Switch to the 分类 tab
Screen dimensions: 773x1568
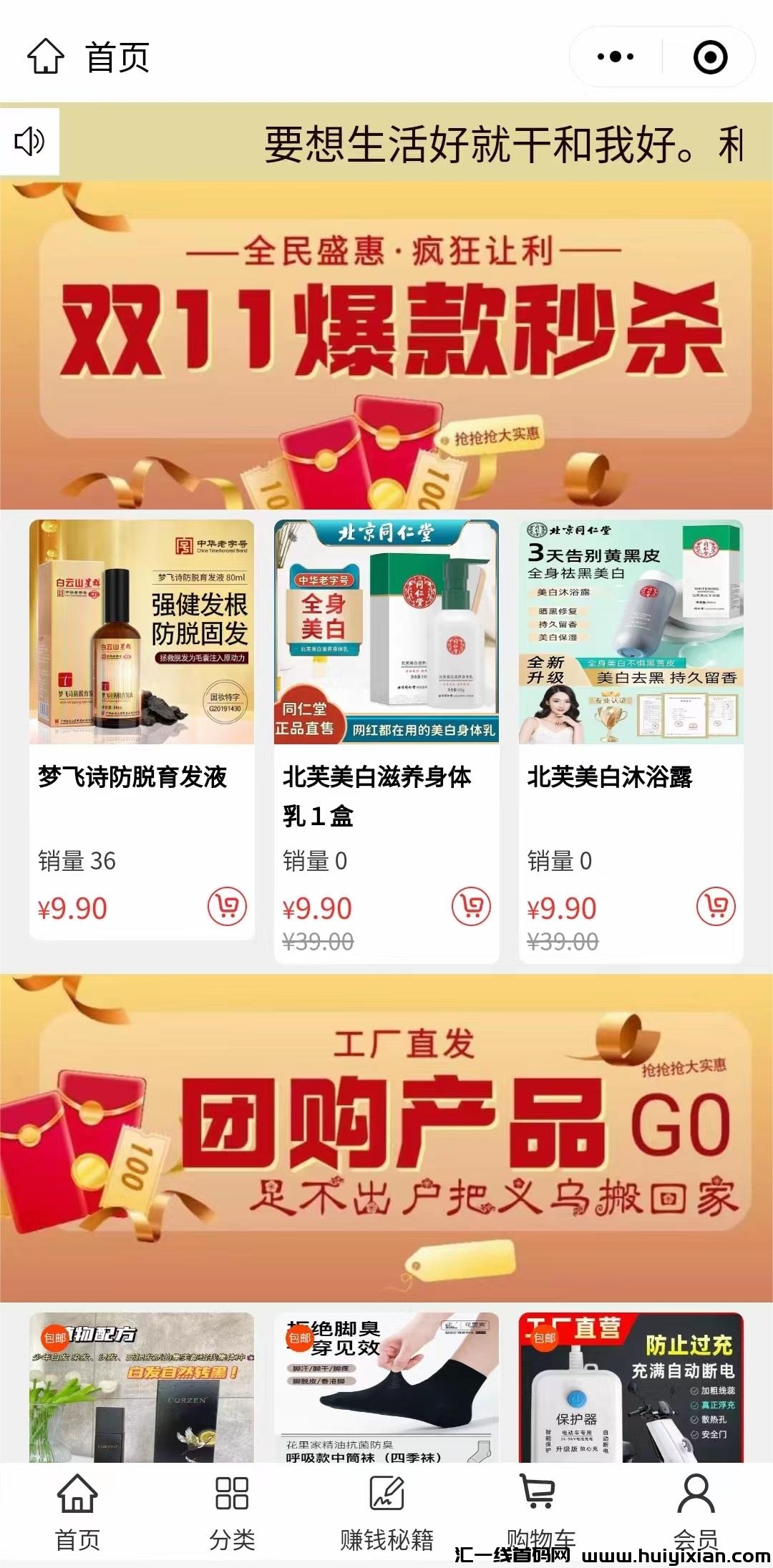point(232,1511)
